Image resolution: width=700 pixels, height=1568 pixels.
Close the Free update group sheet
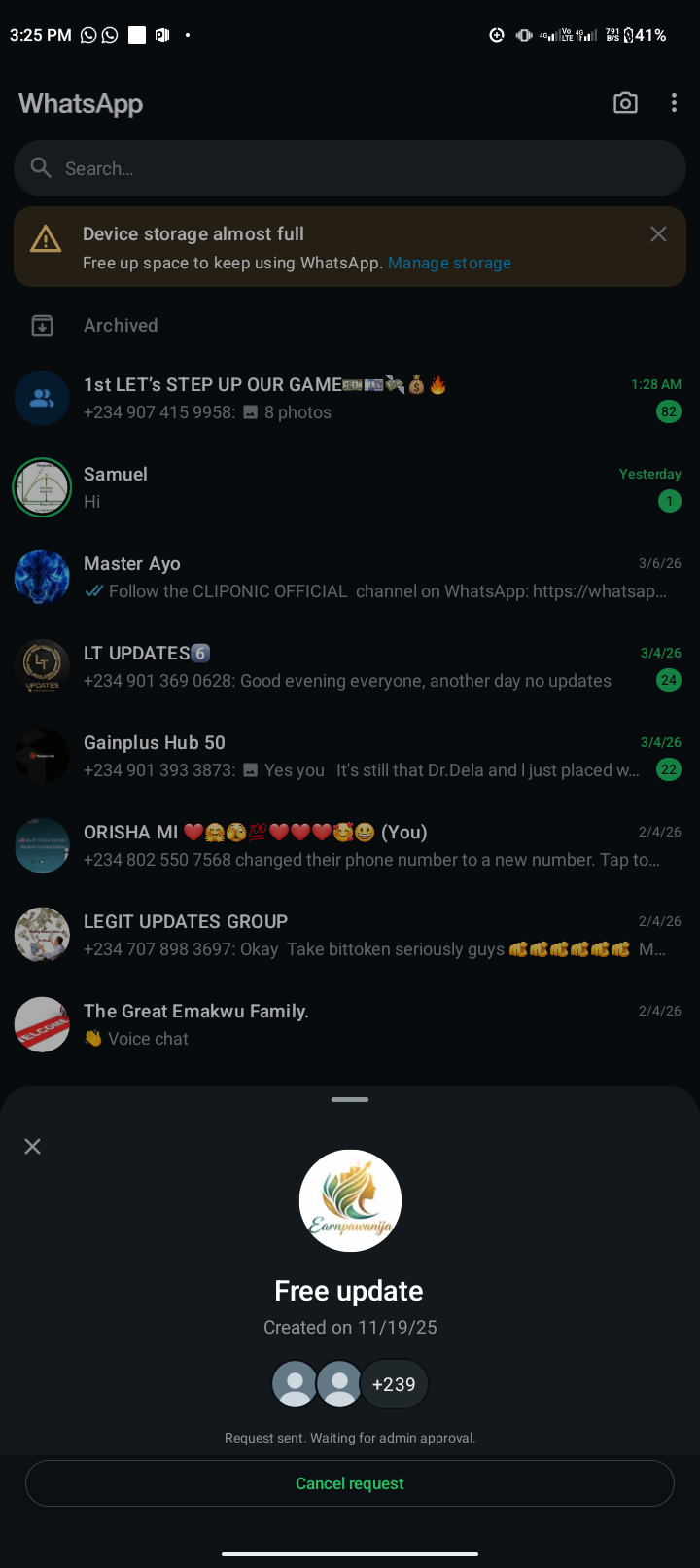click(32, 1146)
